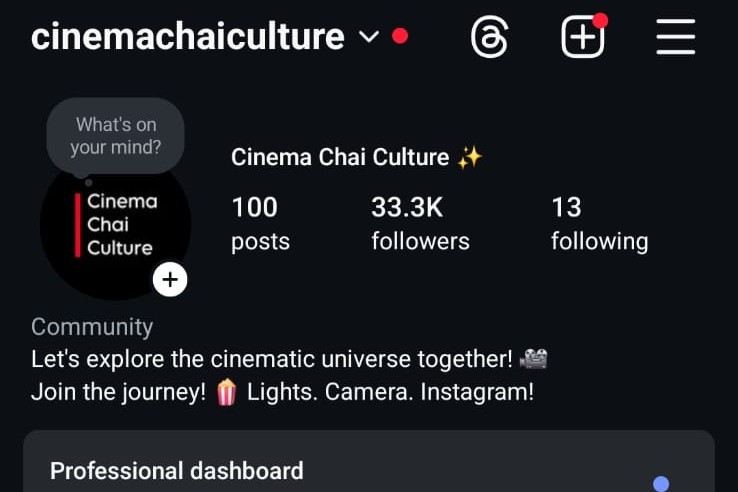Open the hamburger settings menu
The height and width of the screenshot is (492, 738).
click(x=676, y=38)
